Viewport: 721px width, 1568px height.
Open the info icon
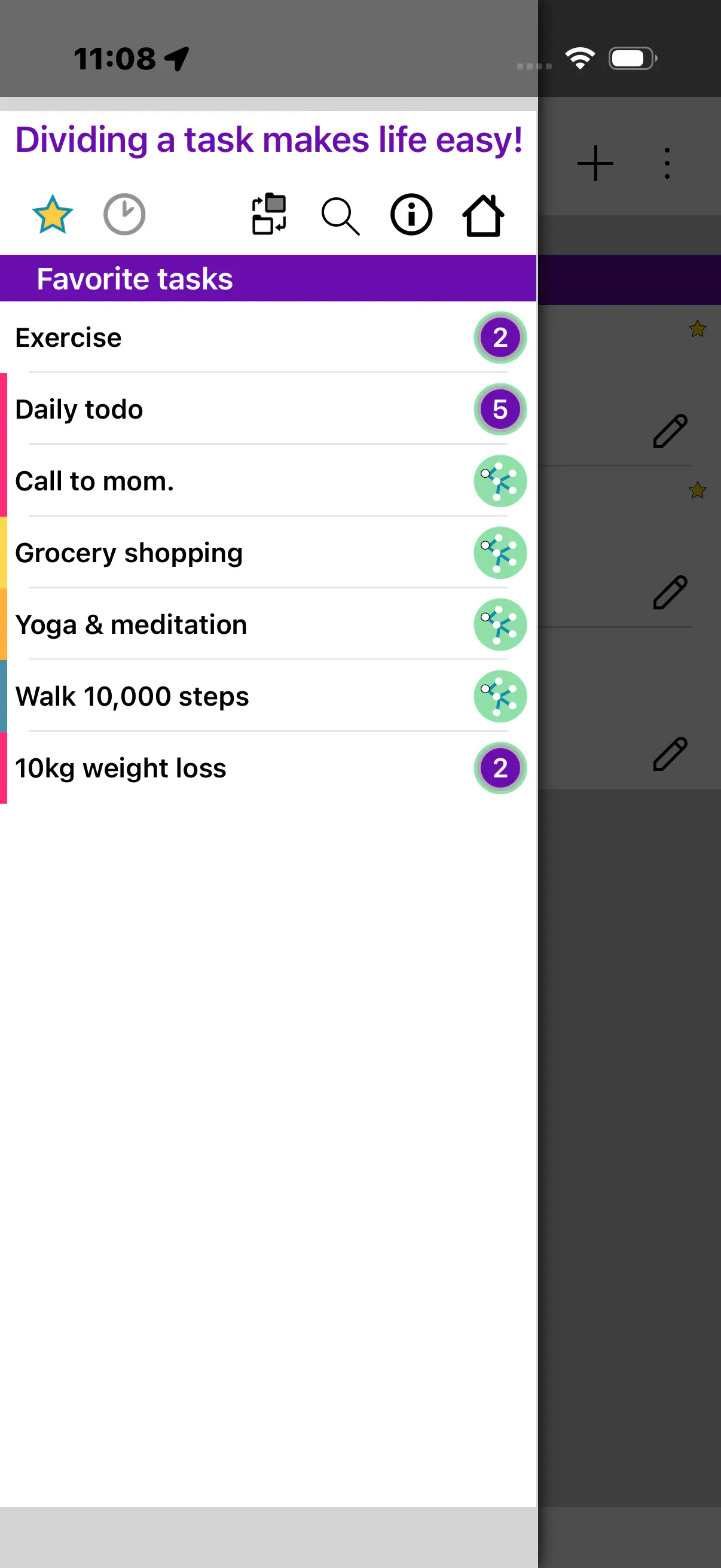pos(411,214)
